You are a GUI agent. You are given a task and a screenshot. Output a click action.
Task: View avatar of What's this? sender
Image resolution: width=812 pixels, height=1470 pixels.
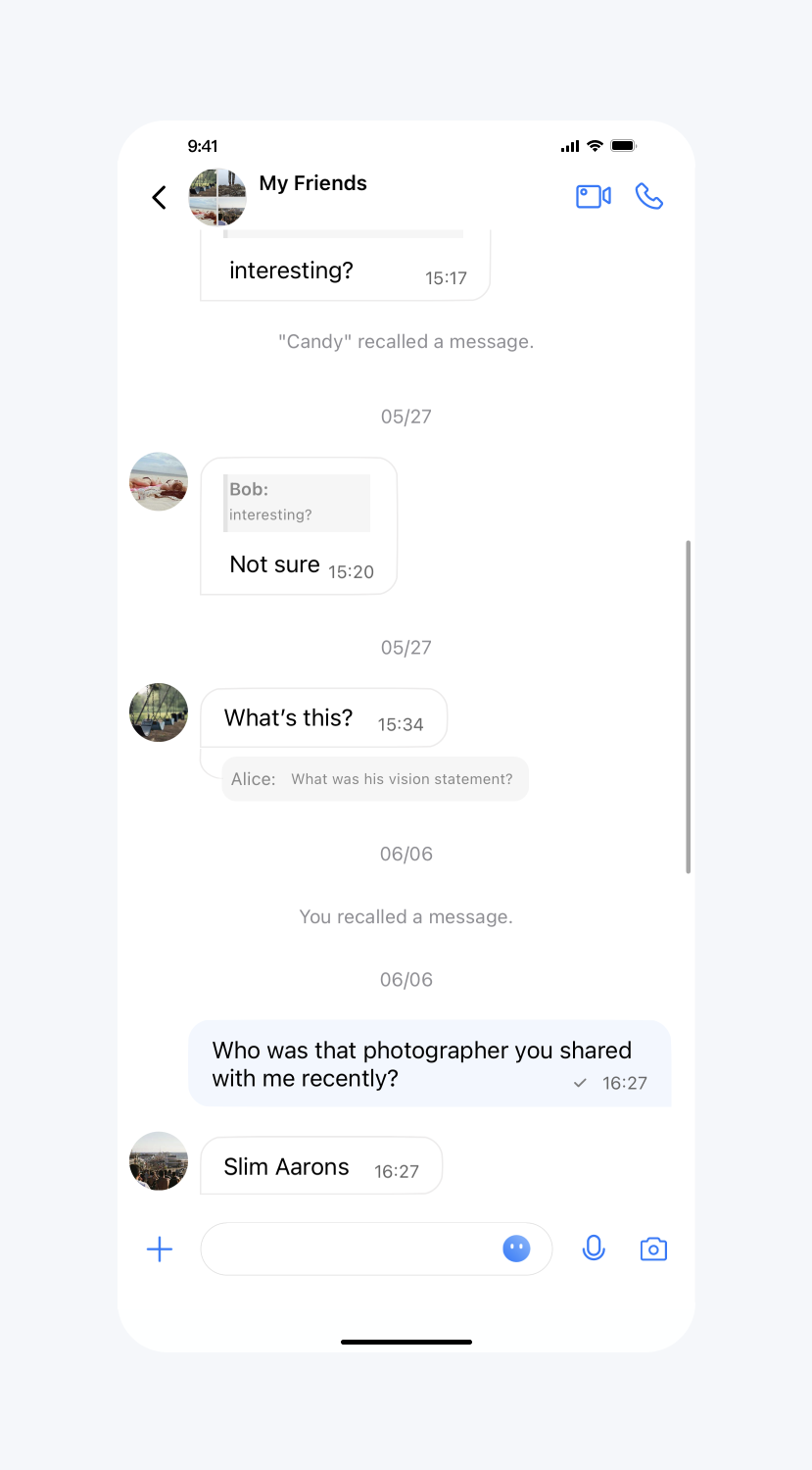pos(159,712)
